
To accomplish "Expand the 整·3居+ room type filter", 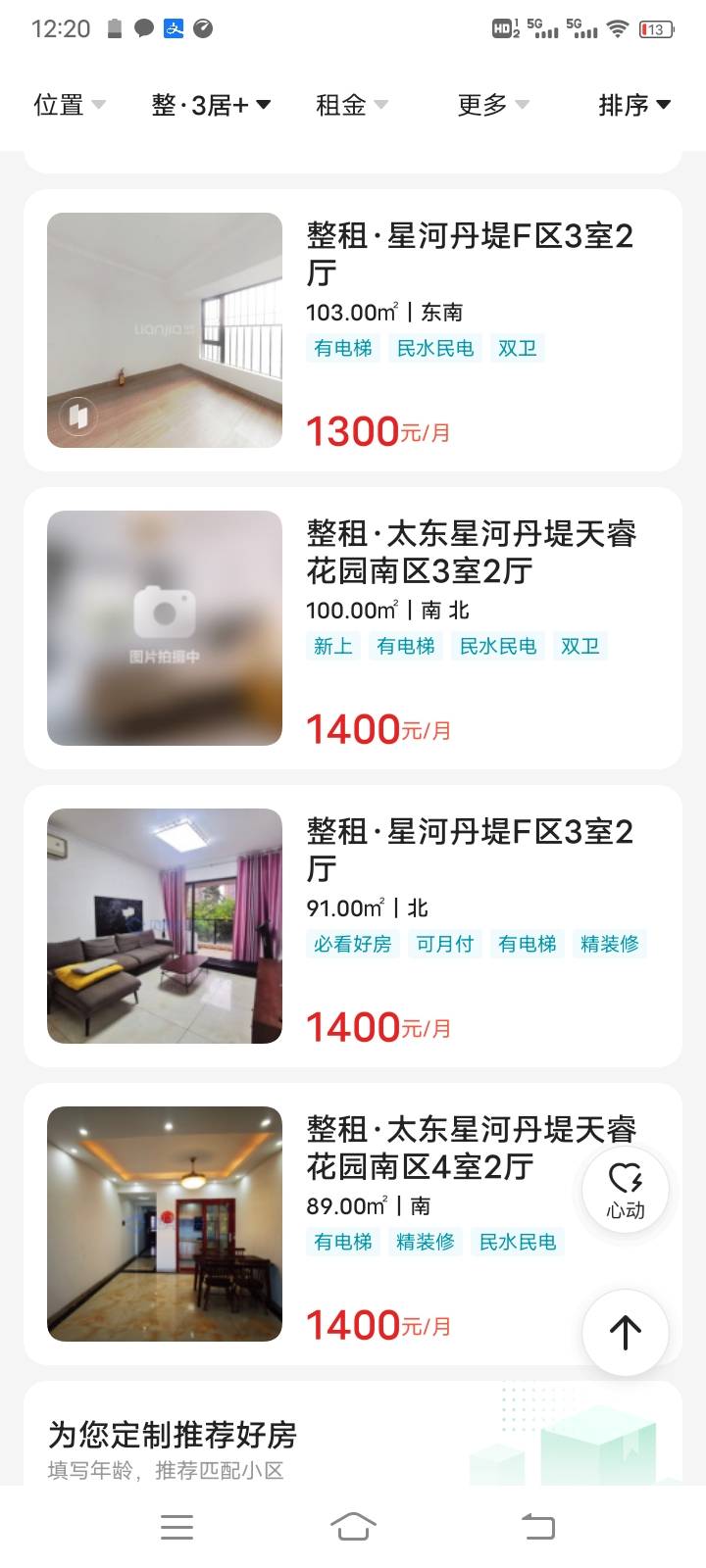I will click(x=210, y=105).
